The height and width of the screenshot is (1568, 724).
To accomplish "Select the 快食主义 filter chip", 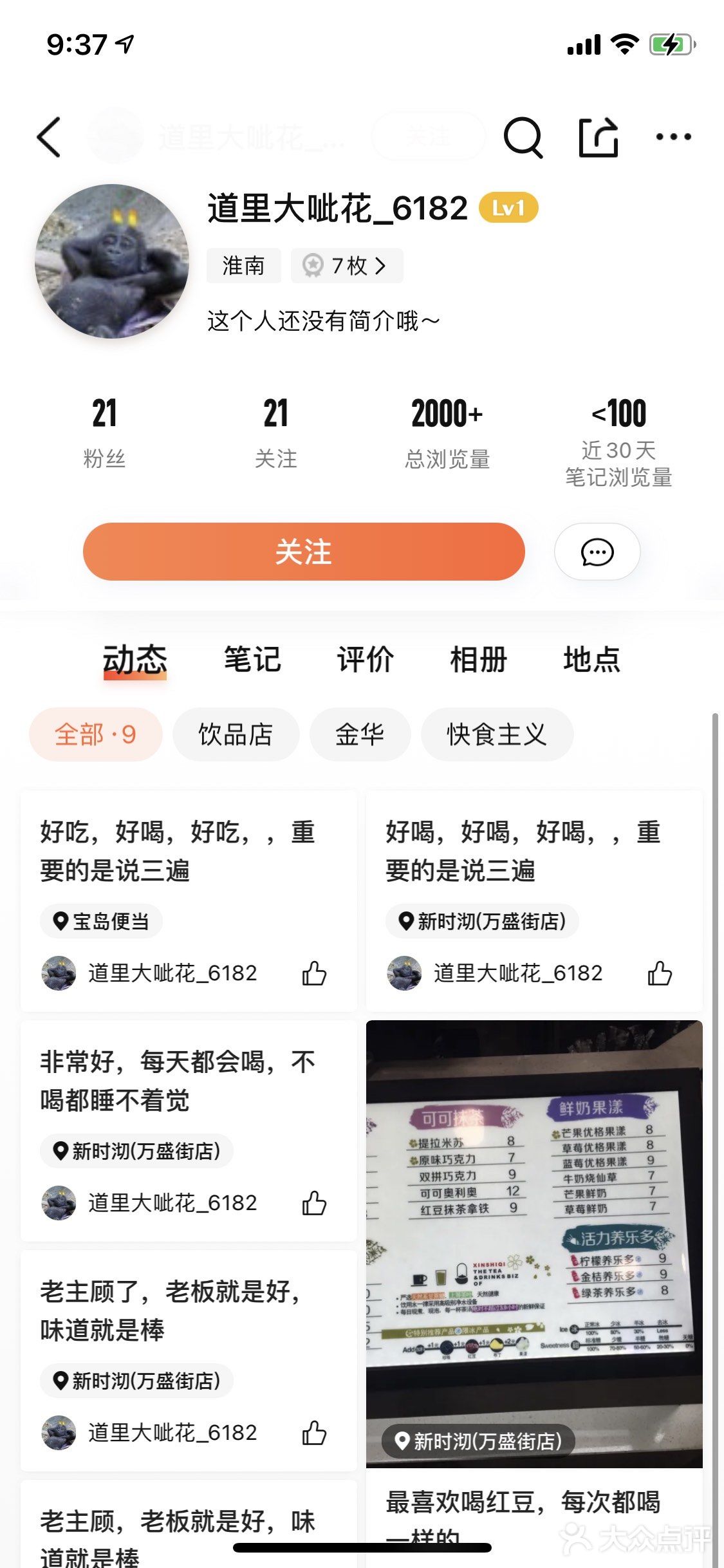I will coord(495,735).
